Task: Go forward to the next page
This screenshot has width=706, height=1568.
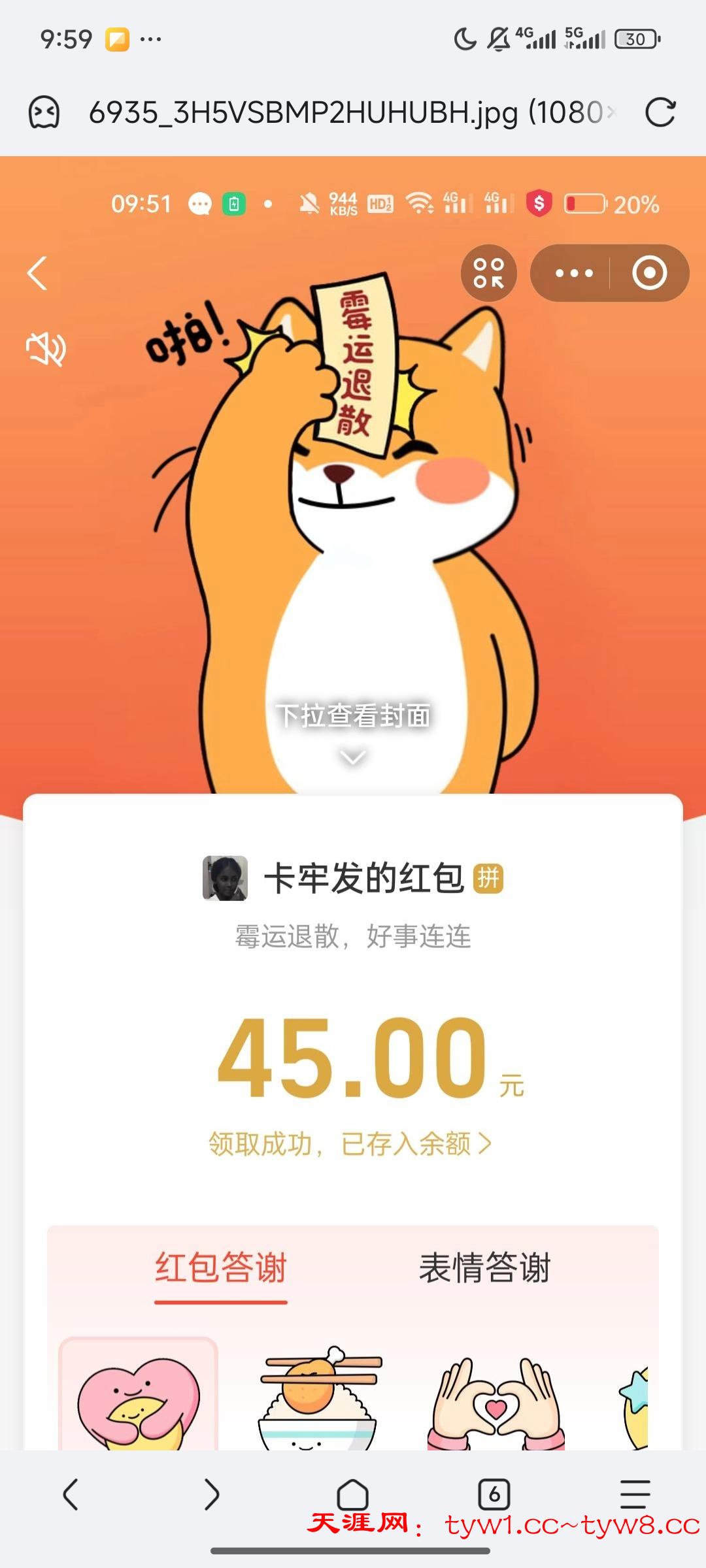Action: [x=211, y=1494]
